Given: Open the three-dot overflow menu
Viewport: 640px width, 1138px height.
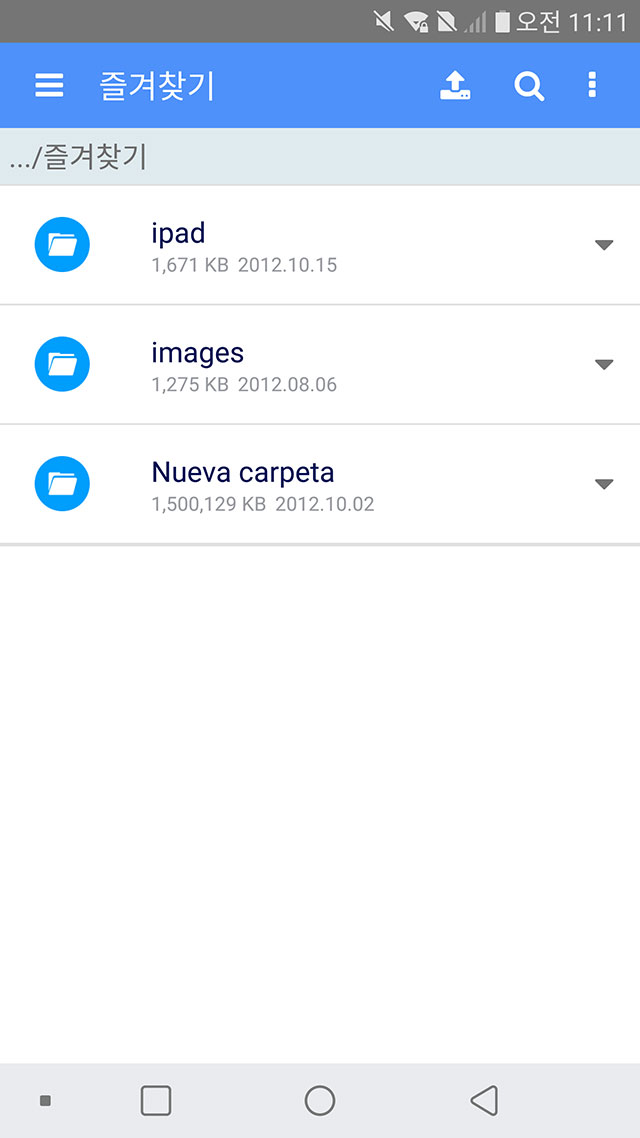Looking at the screenshot, I should (592, 85).
